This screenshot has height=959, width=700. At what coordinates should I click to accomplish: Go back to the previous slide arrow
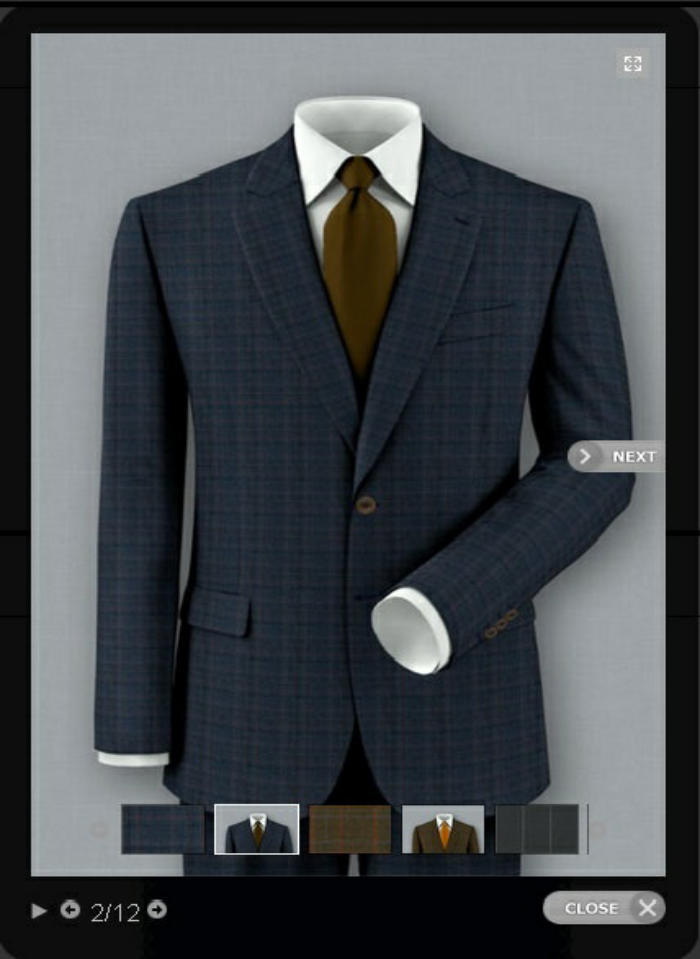click(x=69, y=909)
